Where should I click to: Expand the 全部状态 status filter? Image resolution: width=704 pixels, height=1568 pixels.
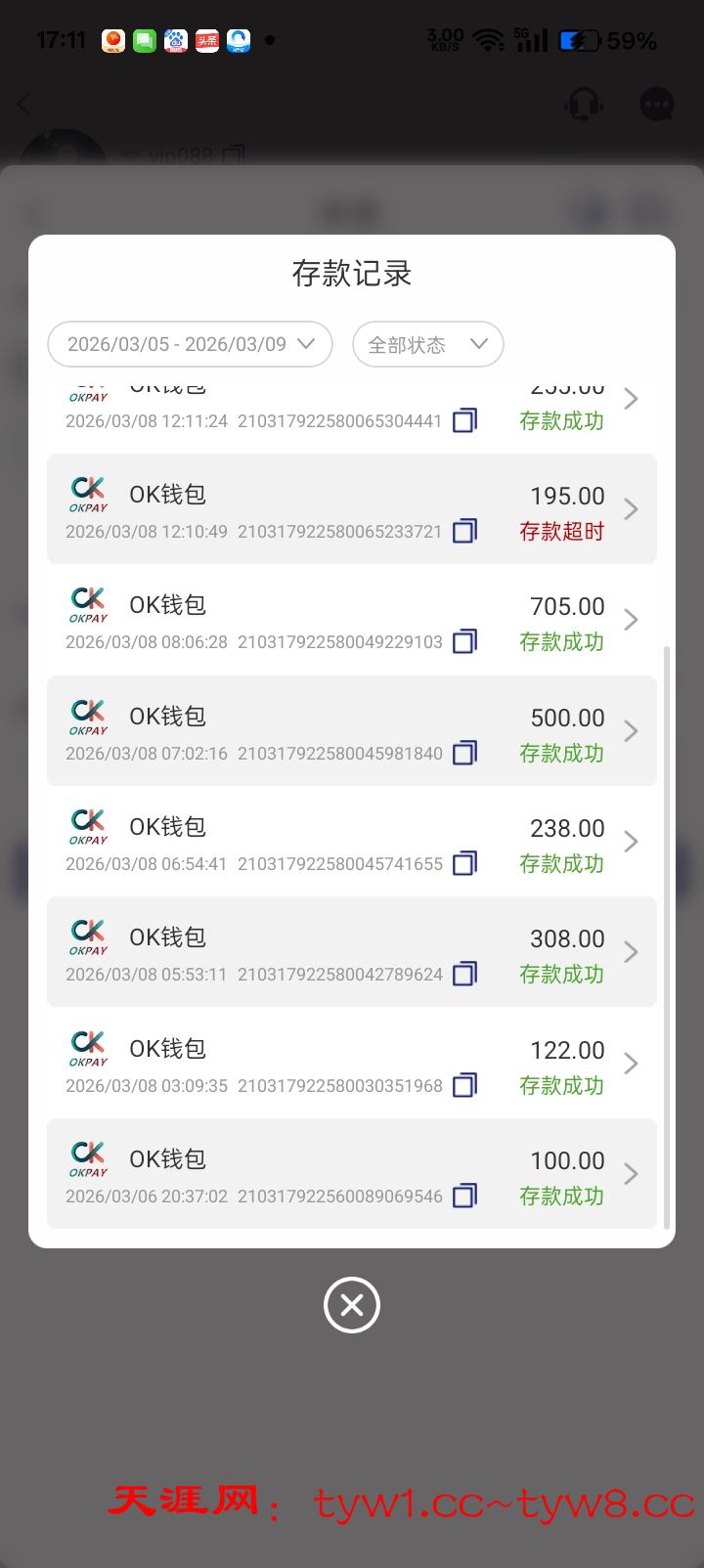(427, 344)
